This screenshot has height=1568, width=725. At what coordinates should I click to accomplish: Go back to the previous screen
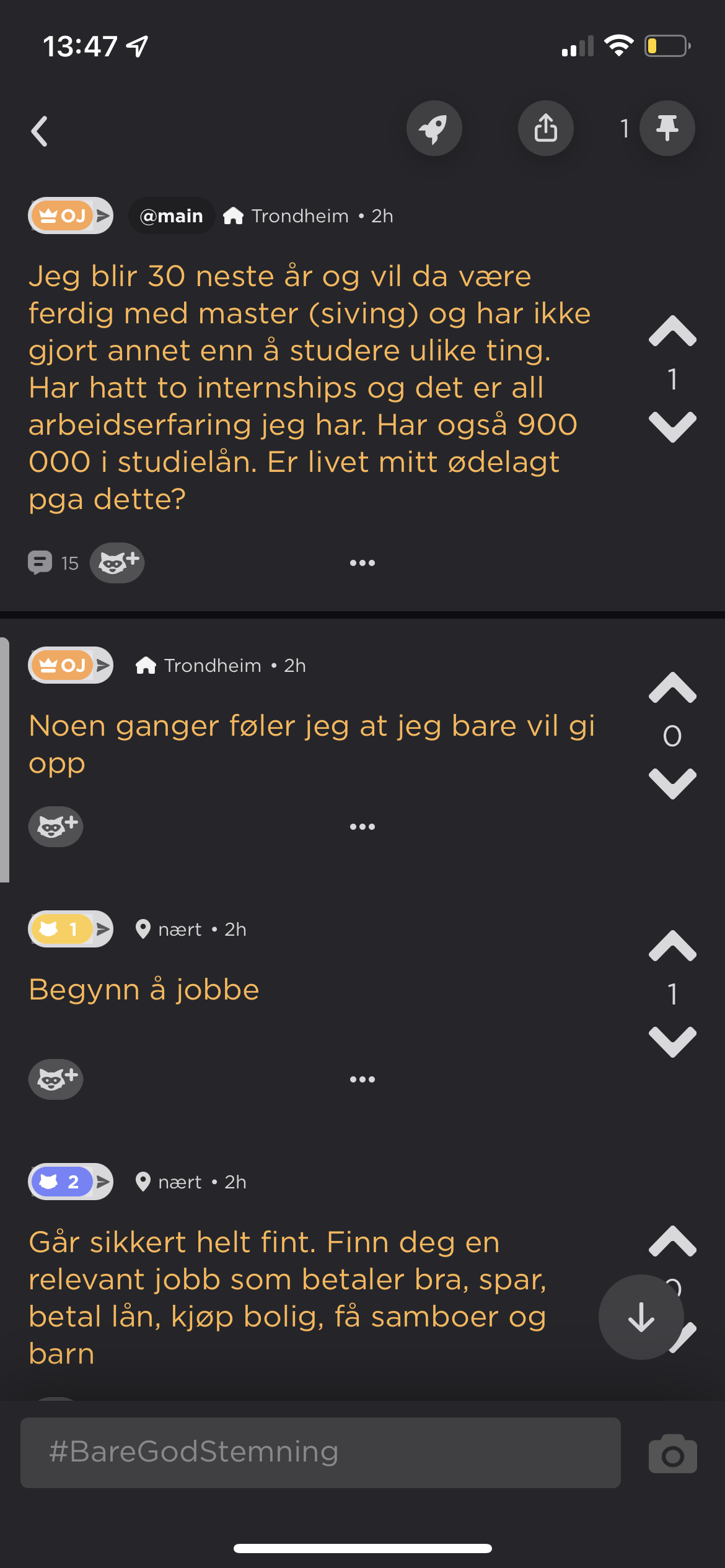coord(40,131)
